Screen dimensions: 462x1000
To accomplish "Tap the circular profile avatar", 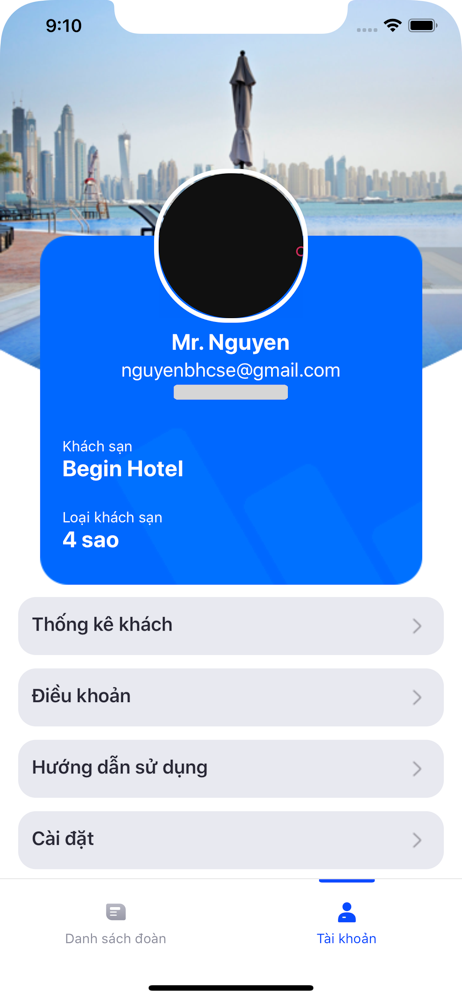I will pos(231,246).
